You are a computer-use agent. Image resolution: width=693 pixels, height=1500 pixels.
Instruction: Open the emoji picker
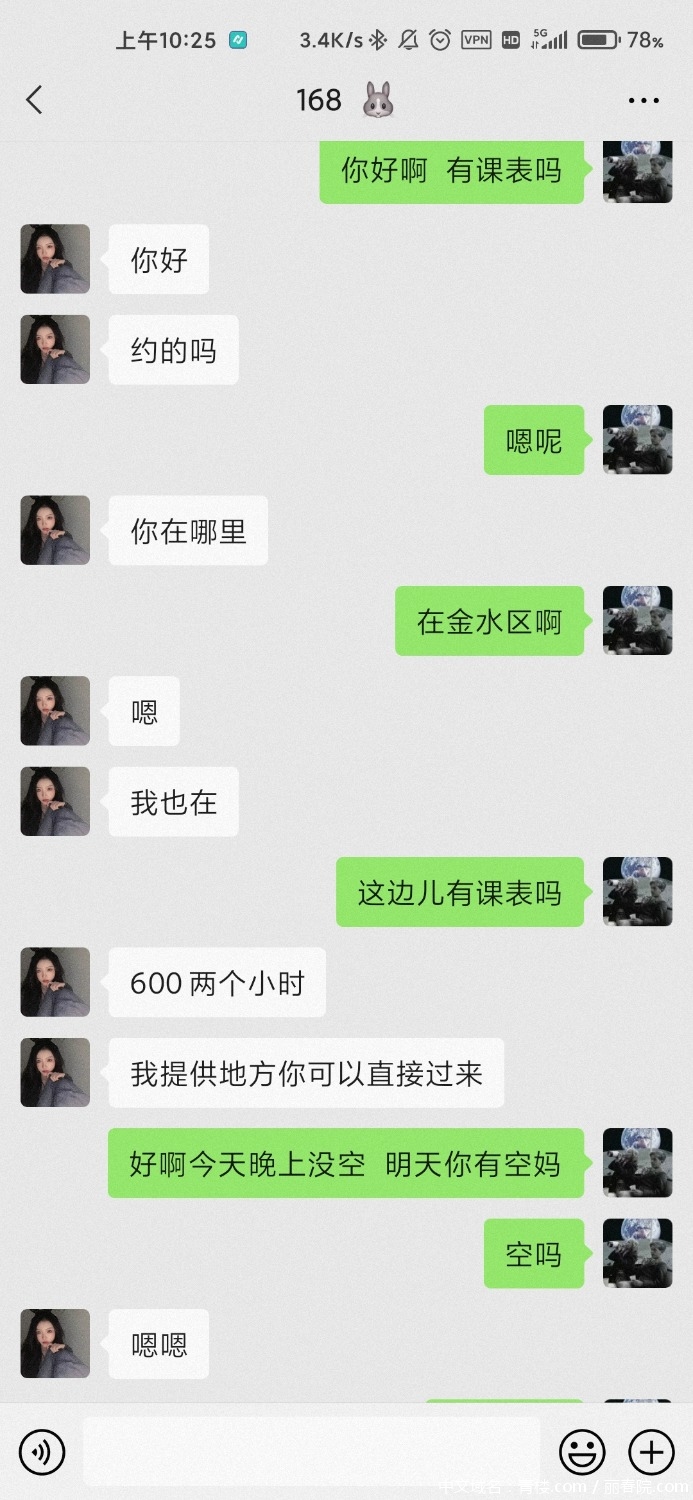coord(581,1452)
